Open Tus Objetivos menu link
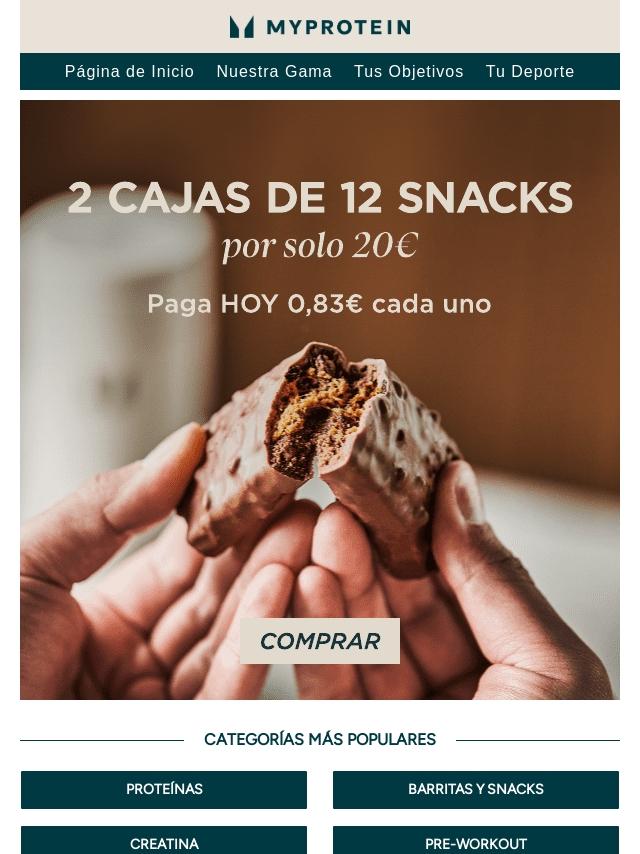The image size is (640, 854). 408,72
